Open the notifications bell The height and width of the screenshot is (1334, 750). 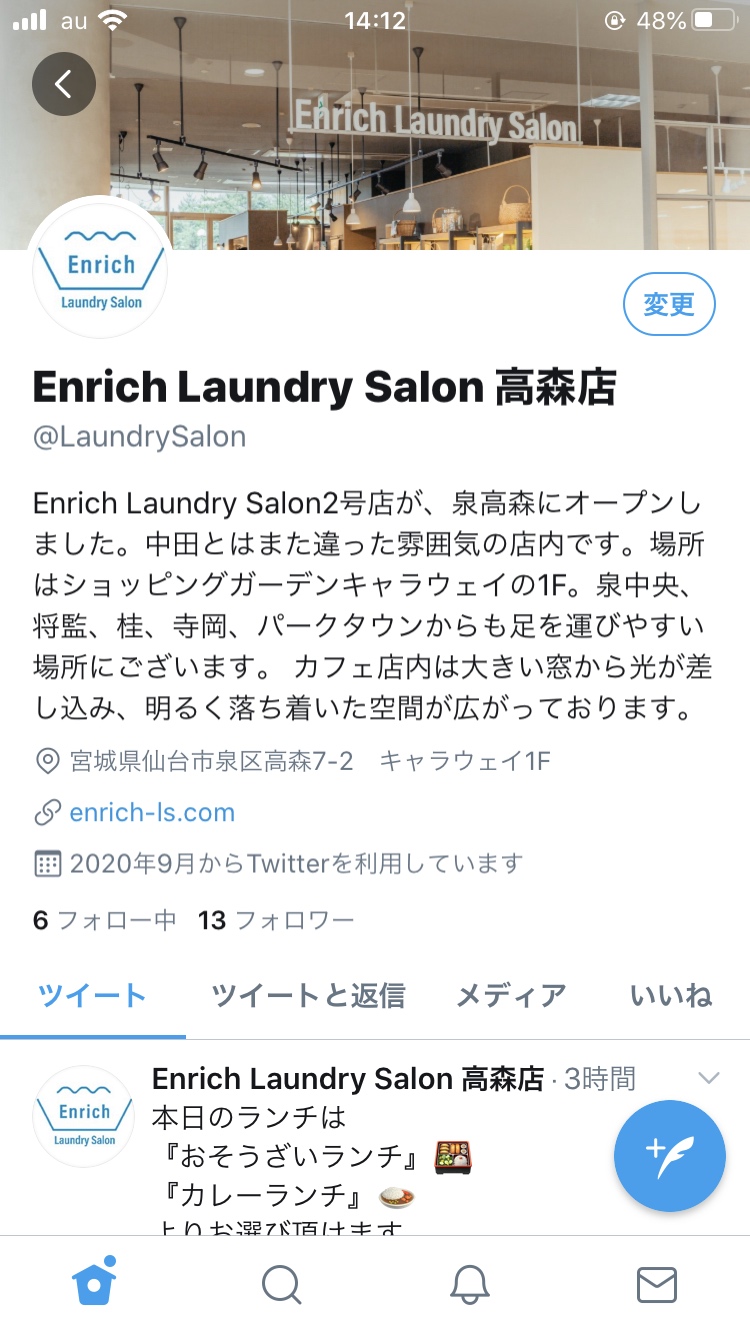coord(469,1285)
